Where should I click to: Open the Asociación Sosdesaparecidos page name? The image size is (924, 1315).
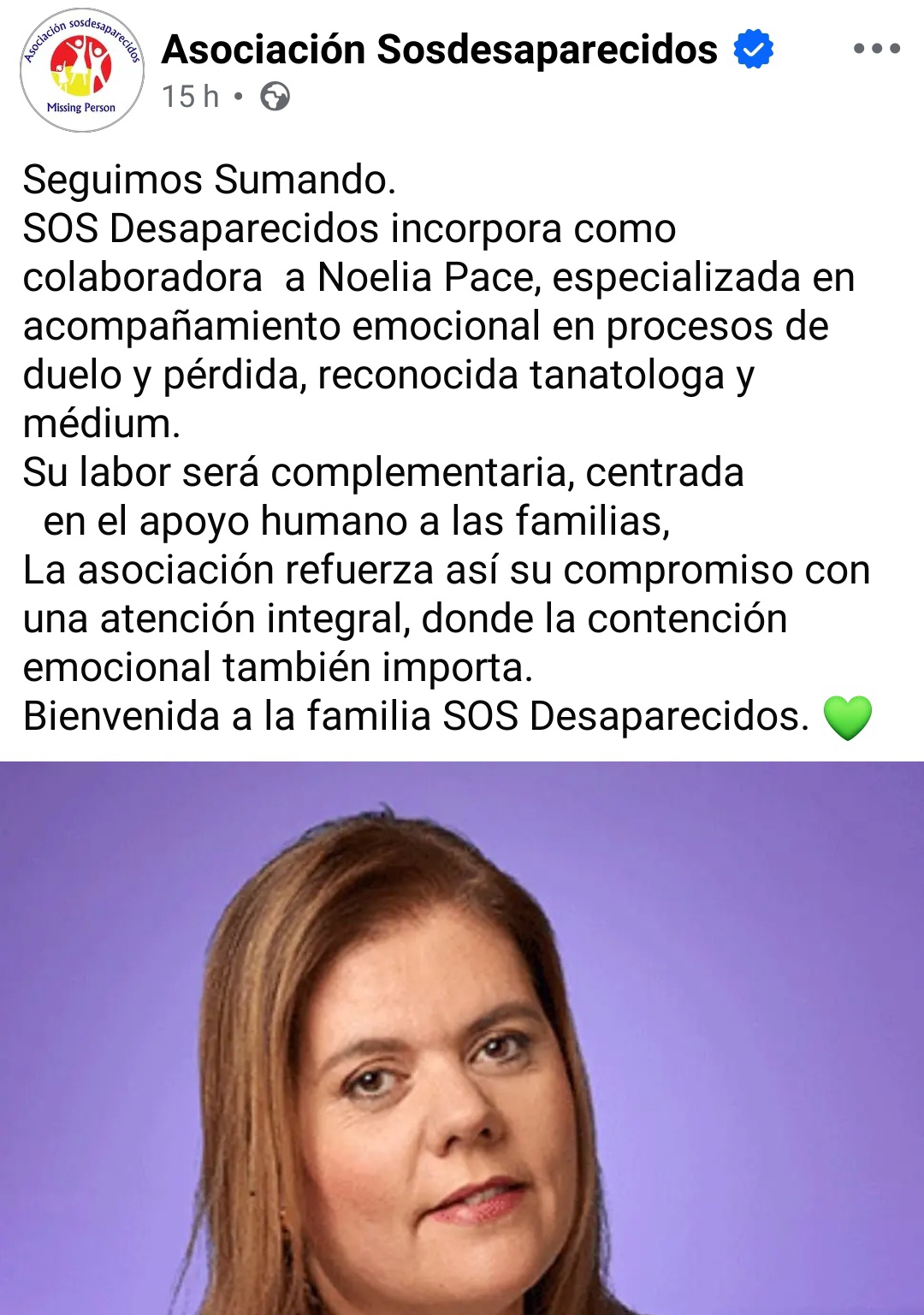click(439, 50)
